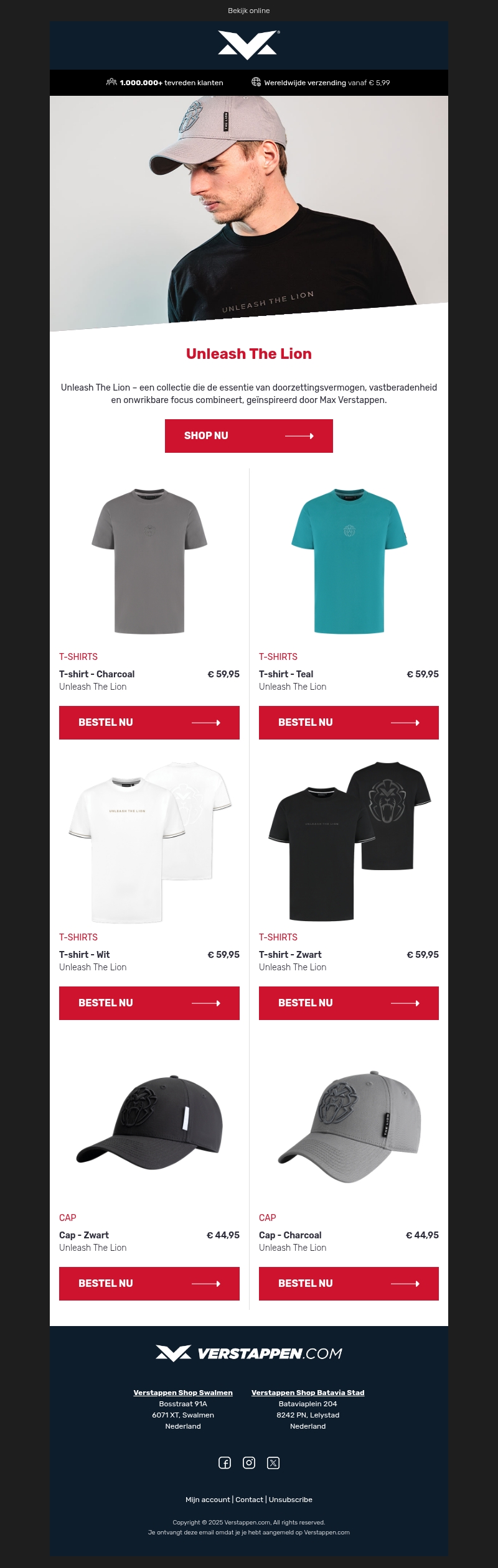Order the Cap Charcoal with BESTEL NU

pyautogui.click(x=349, y=1283)
